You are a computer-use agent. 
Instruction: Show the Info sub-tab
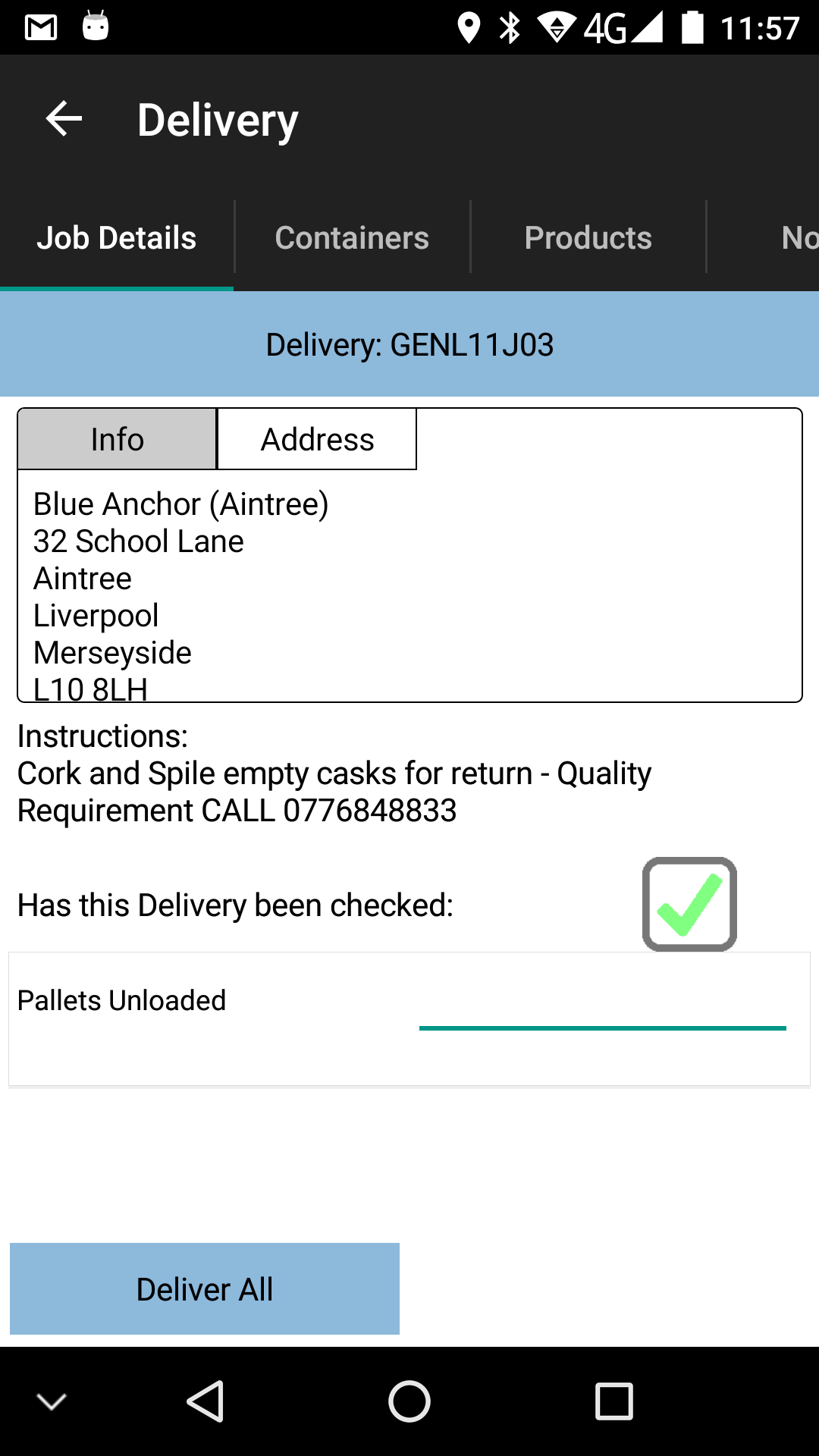(118, 439)
